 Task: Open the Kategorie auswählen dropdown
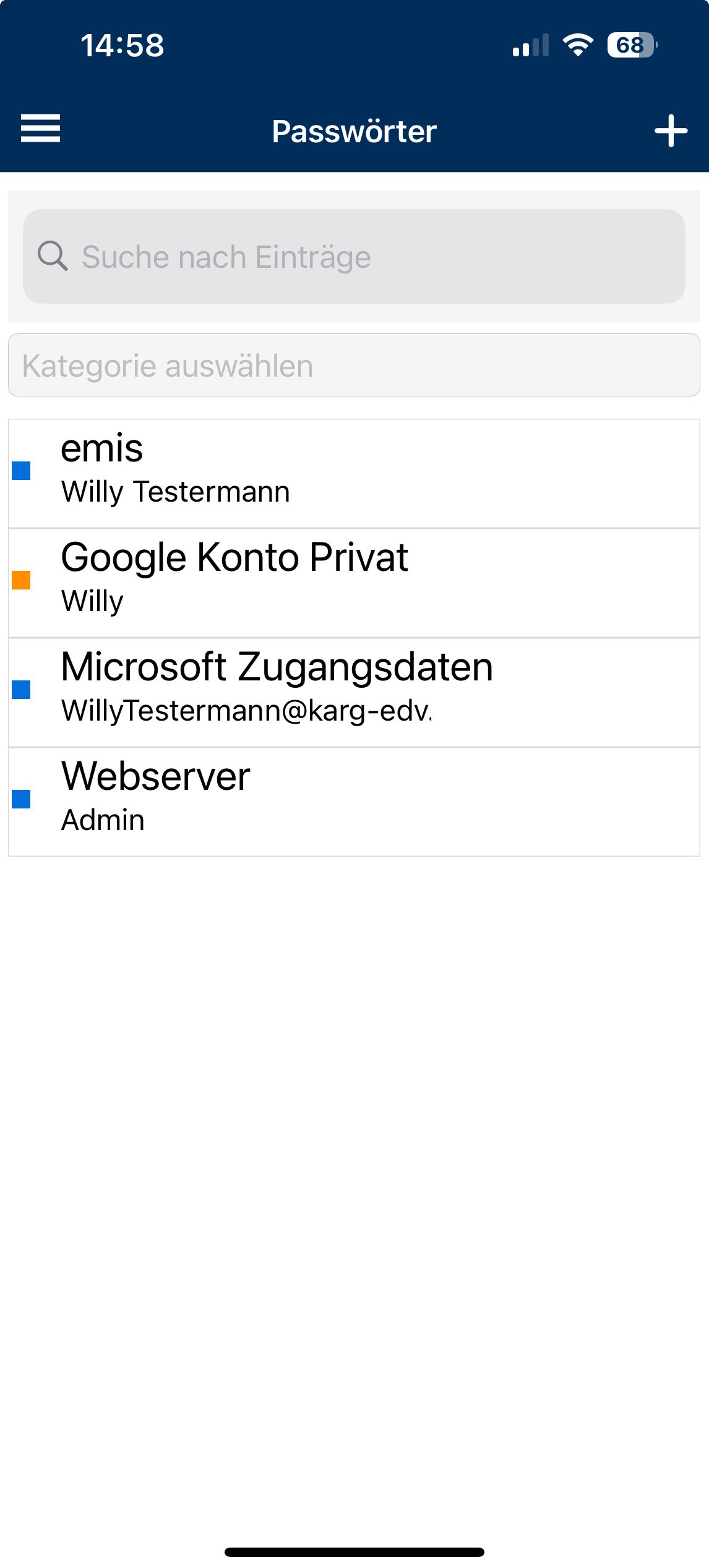[354, 365]
